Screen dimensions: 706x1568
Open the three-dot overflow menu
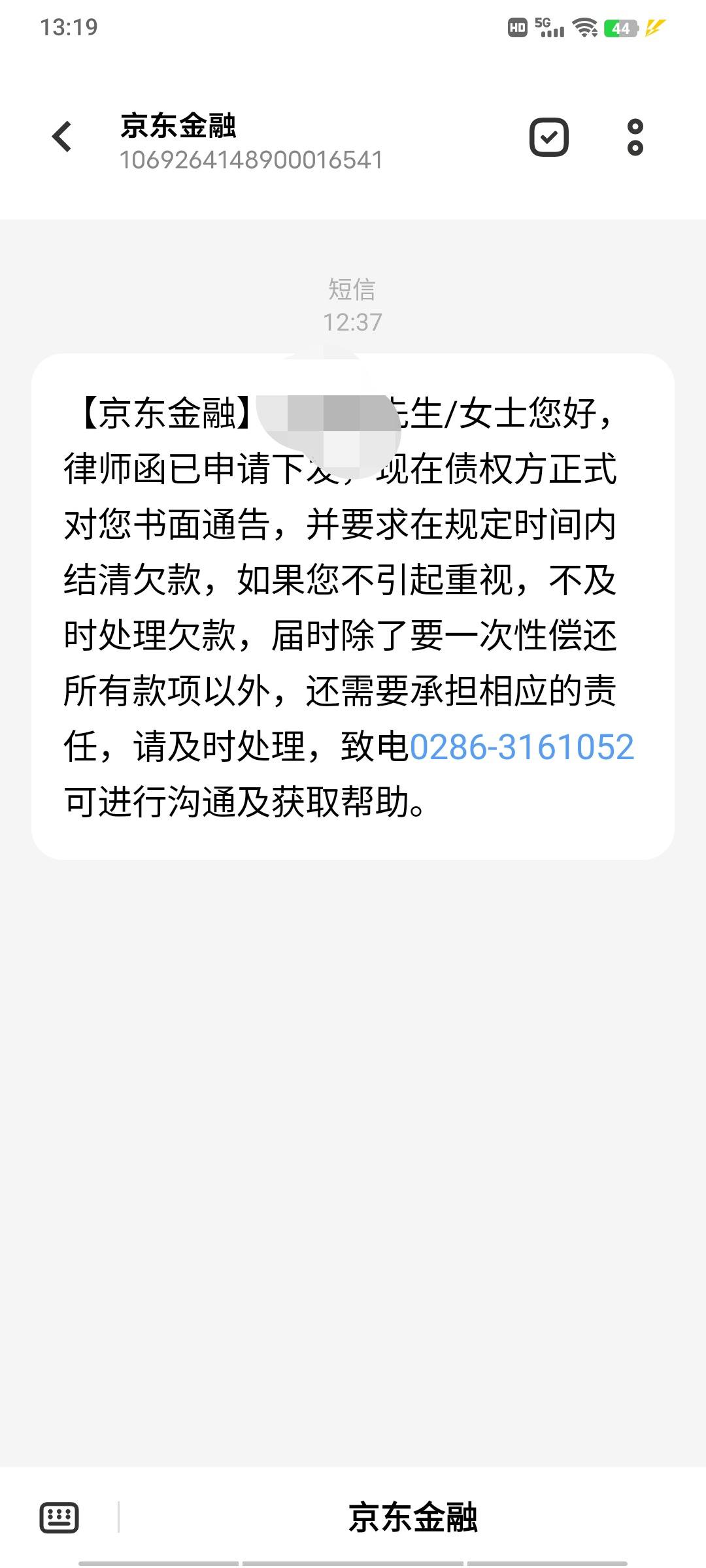click(635, 137)
